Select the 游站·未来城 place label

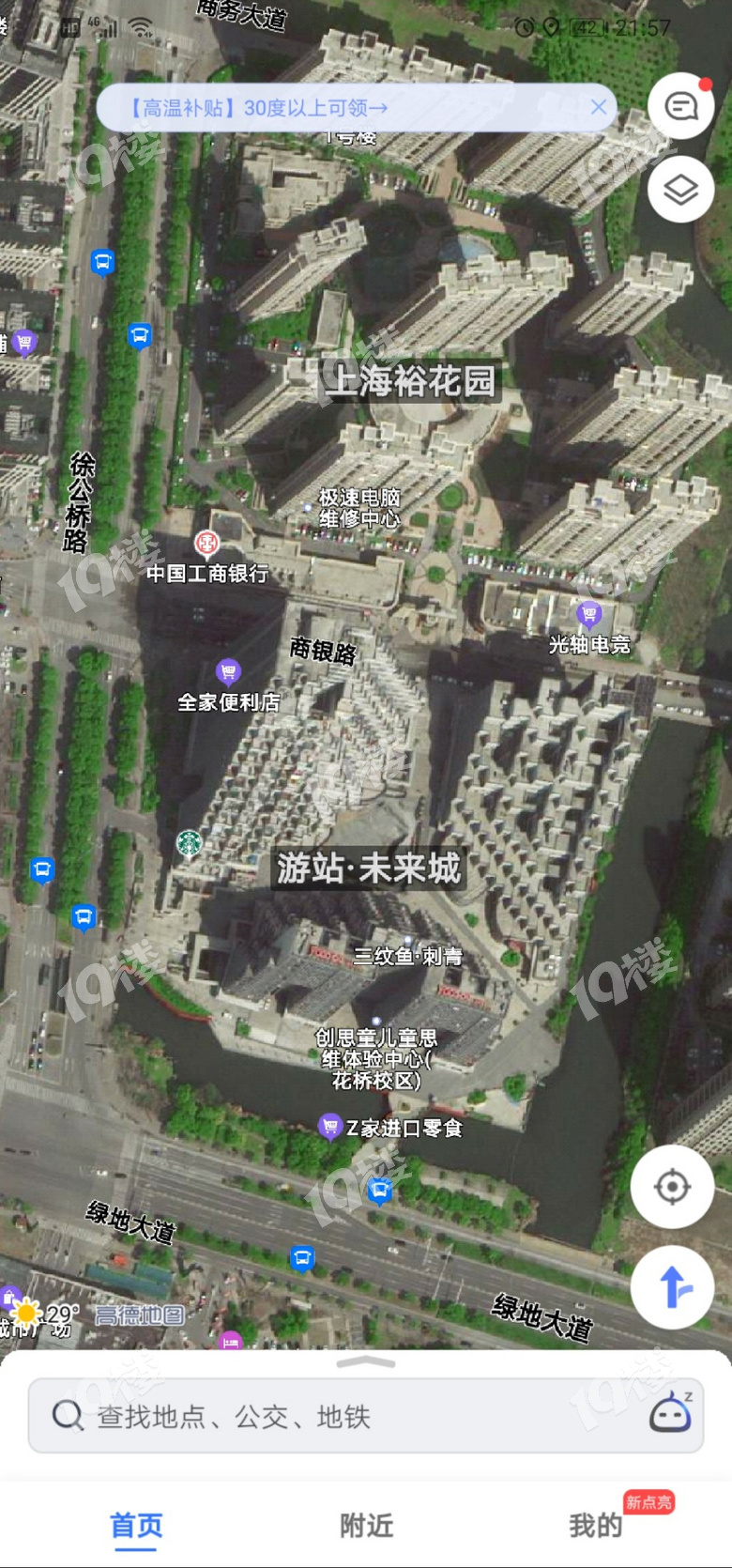(369, 869)
